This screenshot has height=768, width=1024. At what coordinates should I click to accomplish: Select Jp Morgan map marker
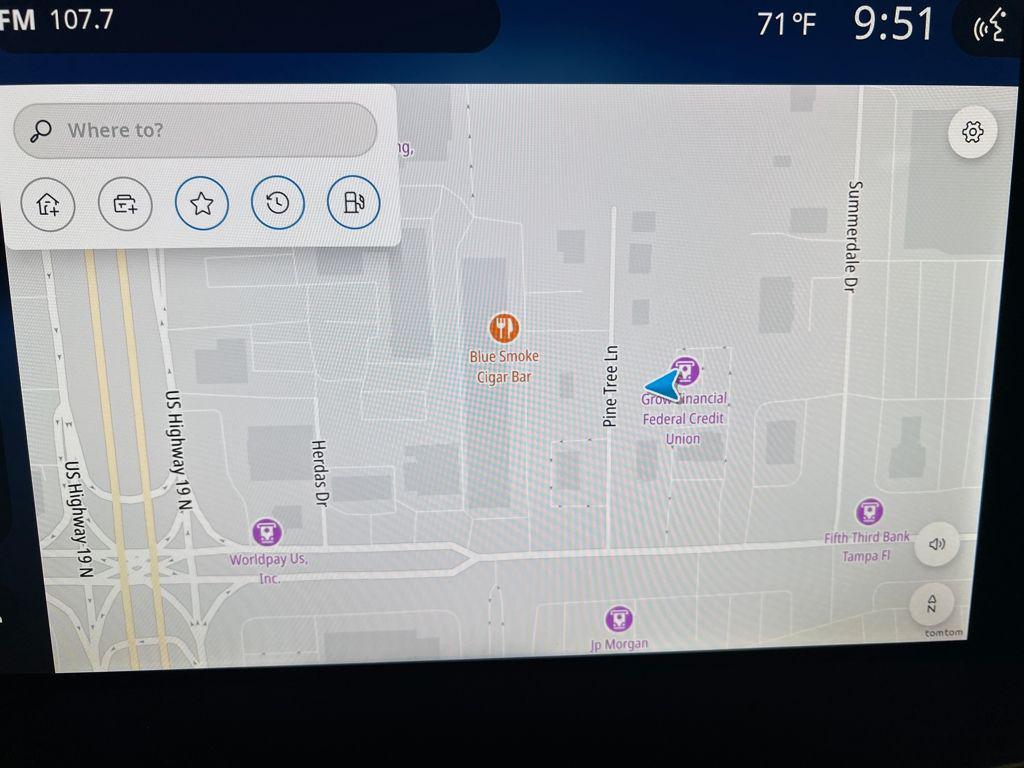click(x=619, y=619)
